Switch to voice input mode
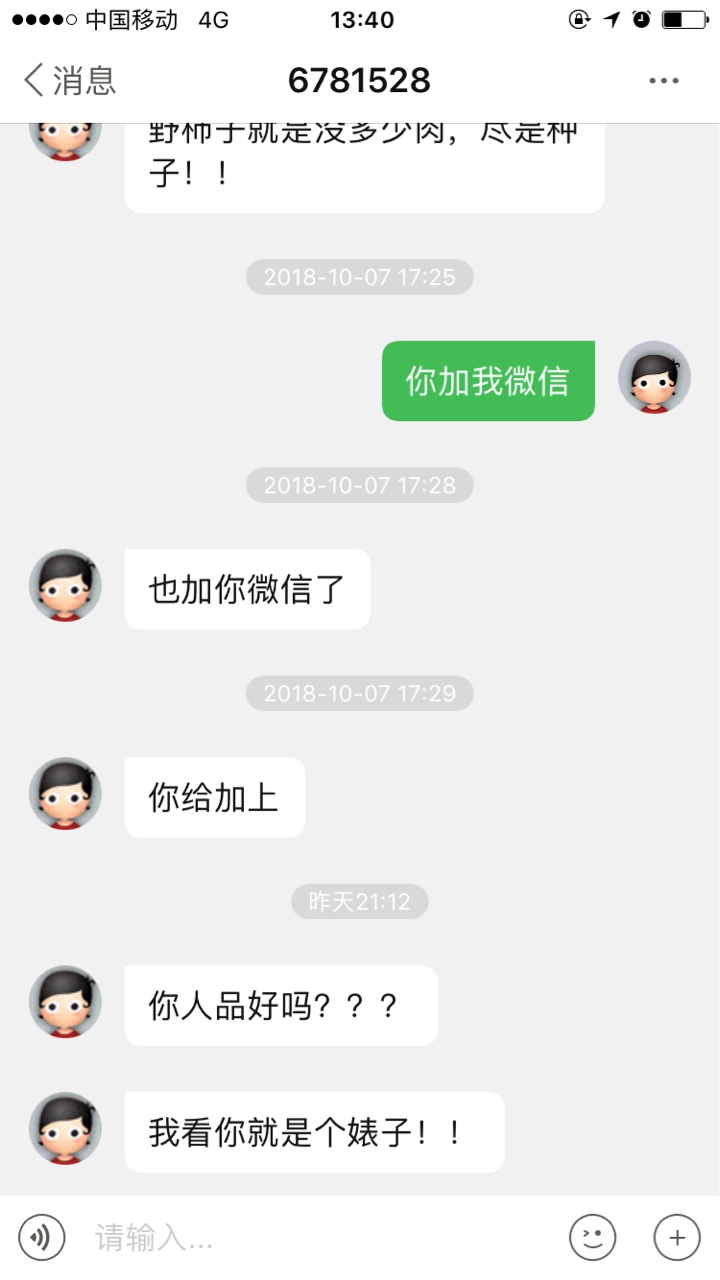Viewport: 720px width, 1280px height. click(x=41, y=1238)
